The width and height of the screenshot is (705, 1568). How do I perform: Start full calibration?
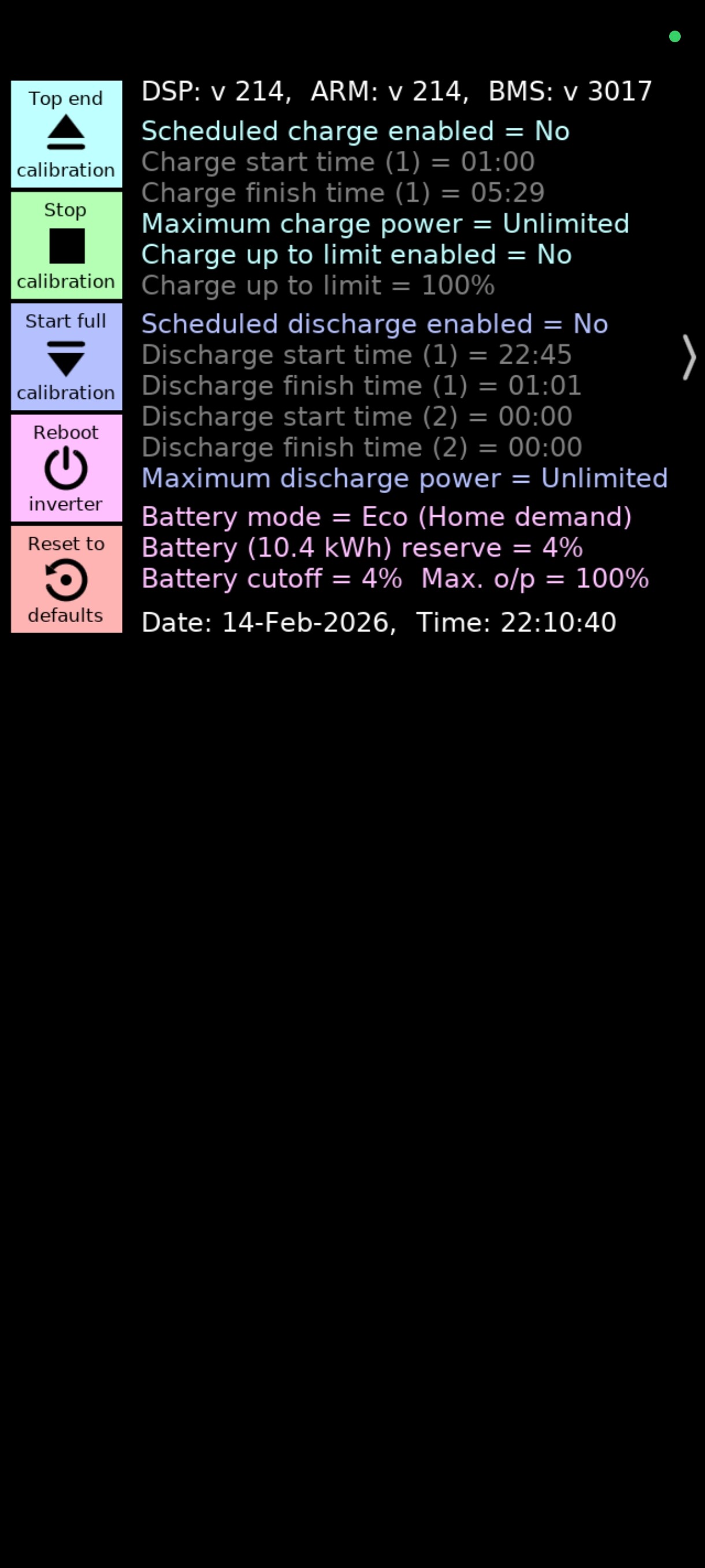(66, 357)
